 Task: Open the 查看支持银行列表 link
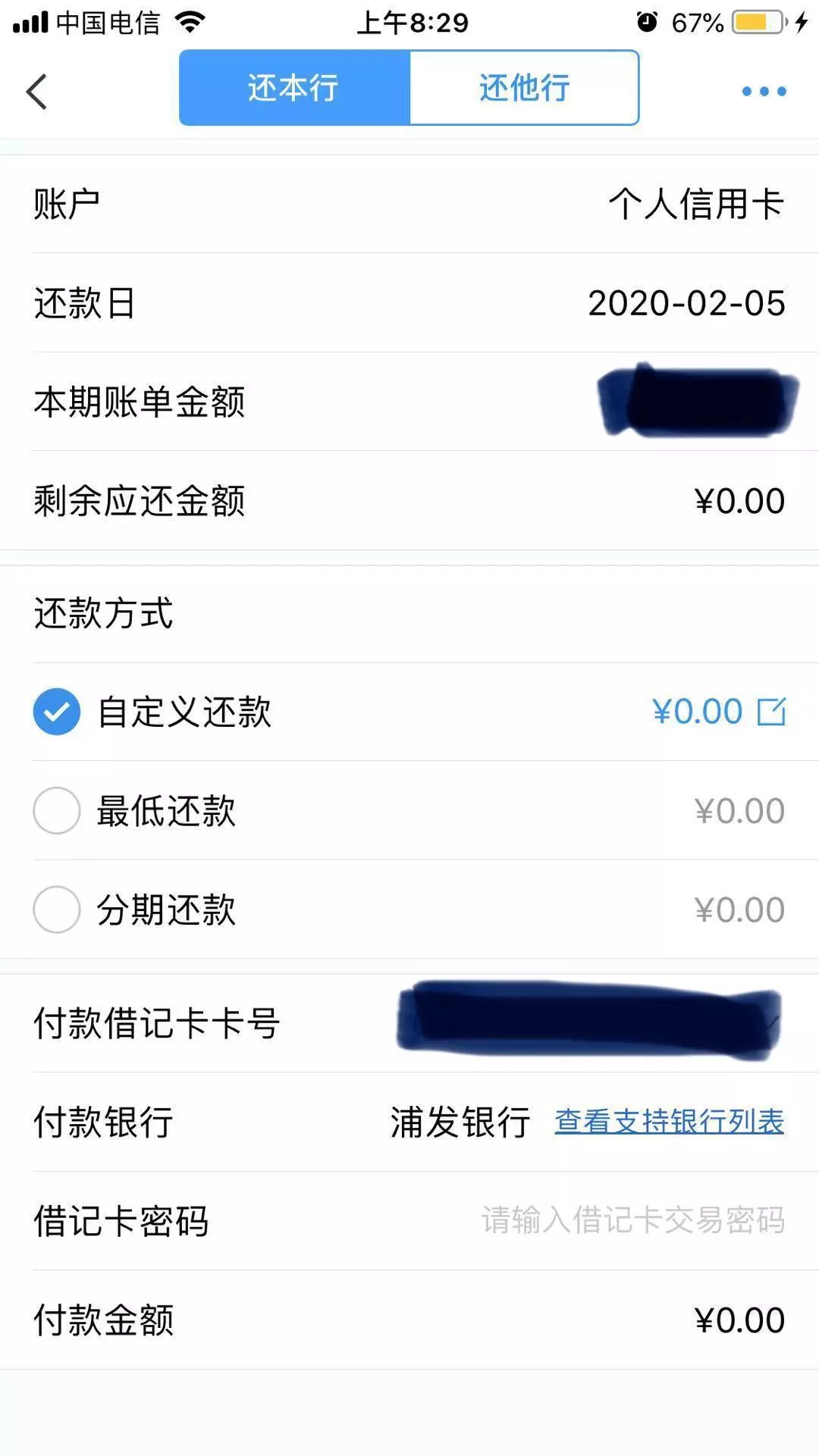pyautogui.click(x=669, y=1122)
